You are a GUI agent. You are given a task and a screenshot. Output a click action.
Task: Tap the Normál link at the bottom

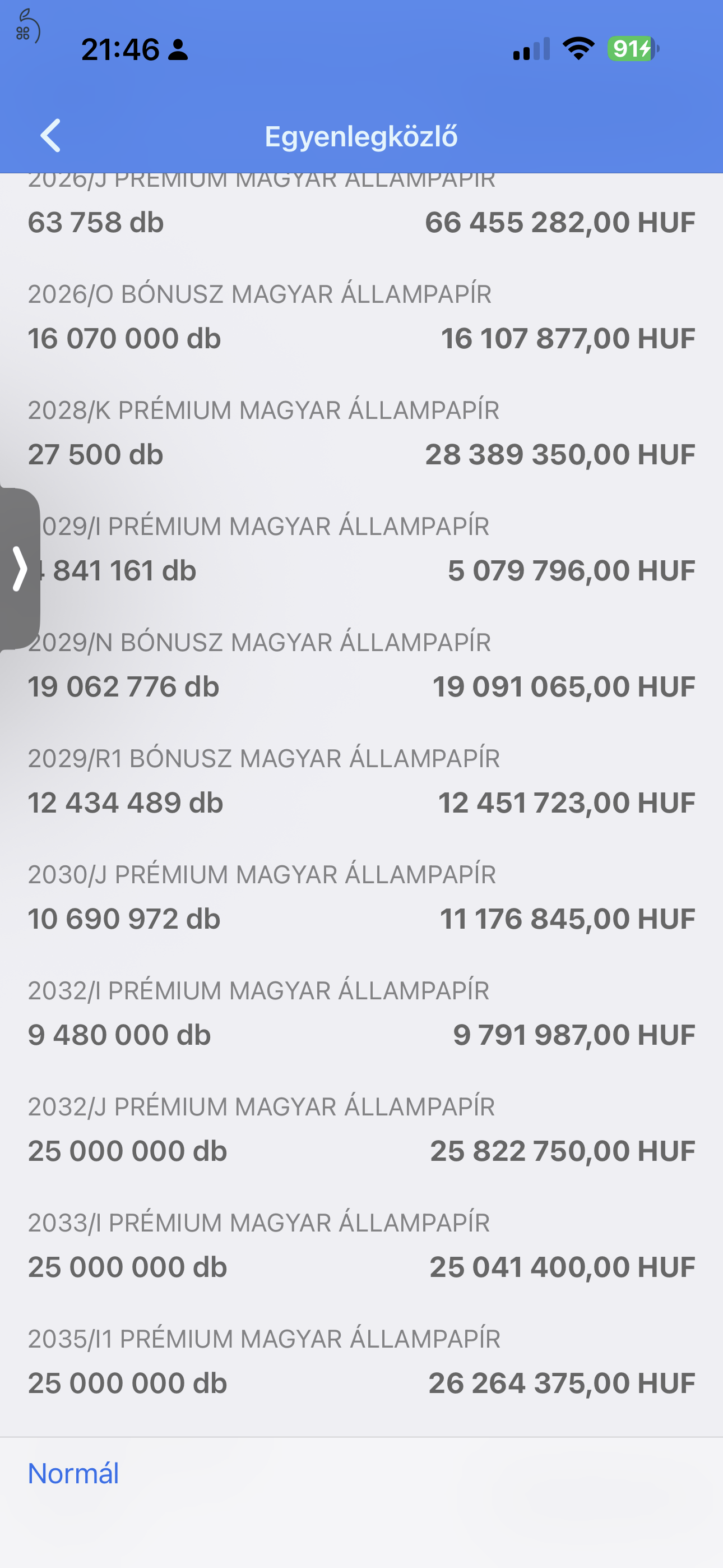(x=73, y=1473)
